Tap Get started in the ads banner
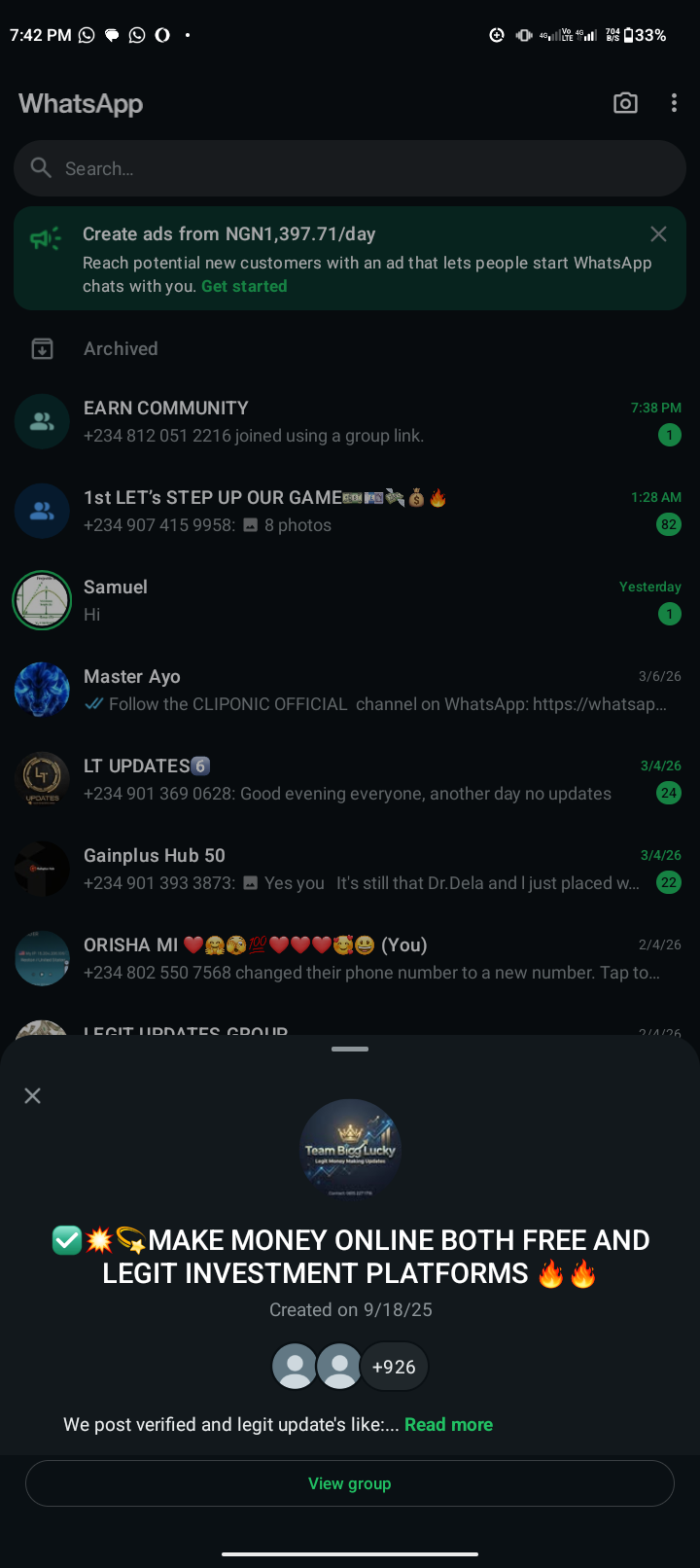This screenshot has height=1568, width=700. point(244,286)
